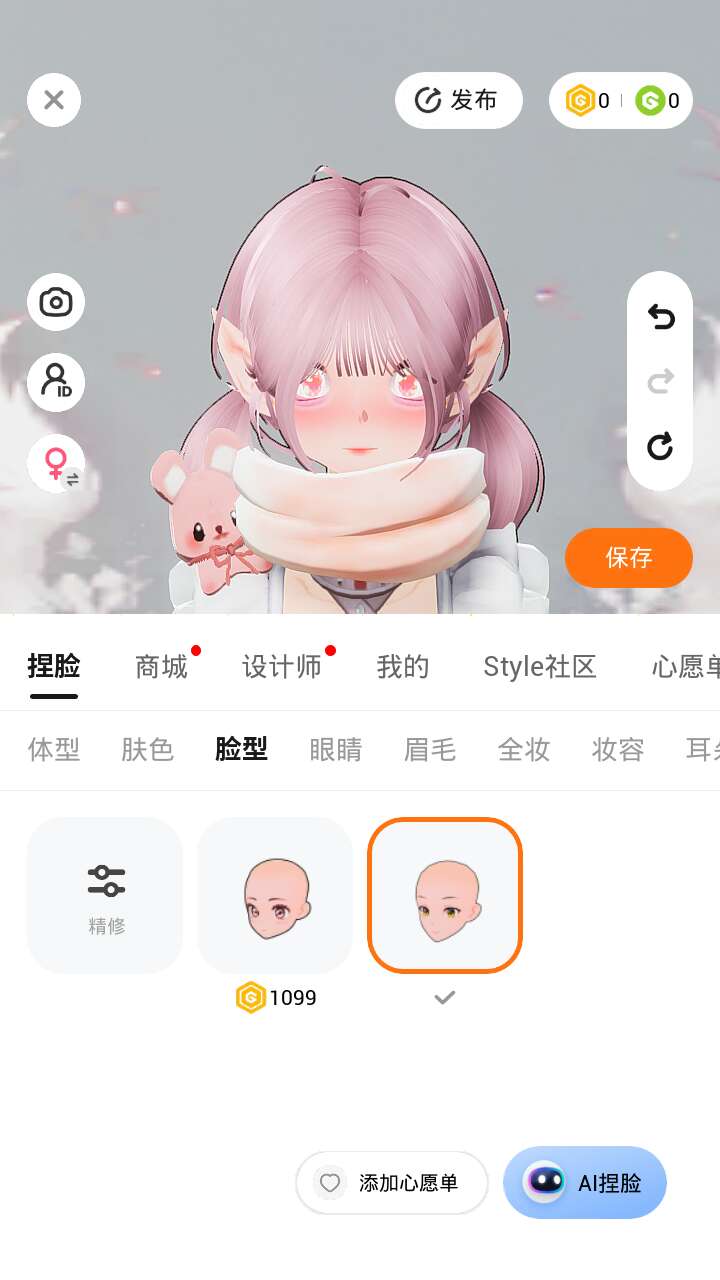Close the avatar editor
The image size is (720, 1280).
(x=54, y=100)
